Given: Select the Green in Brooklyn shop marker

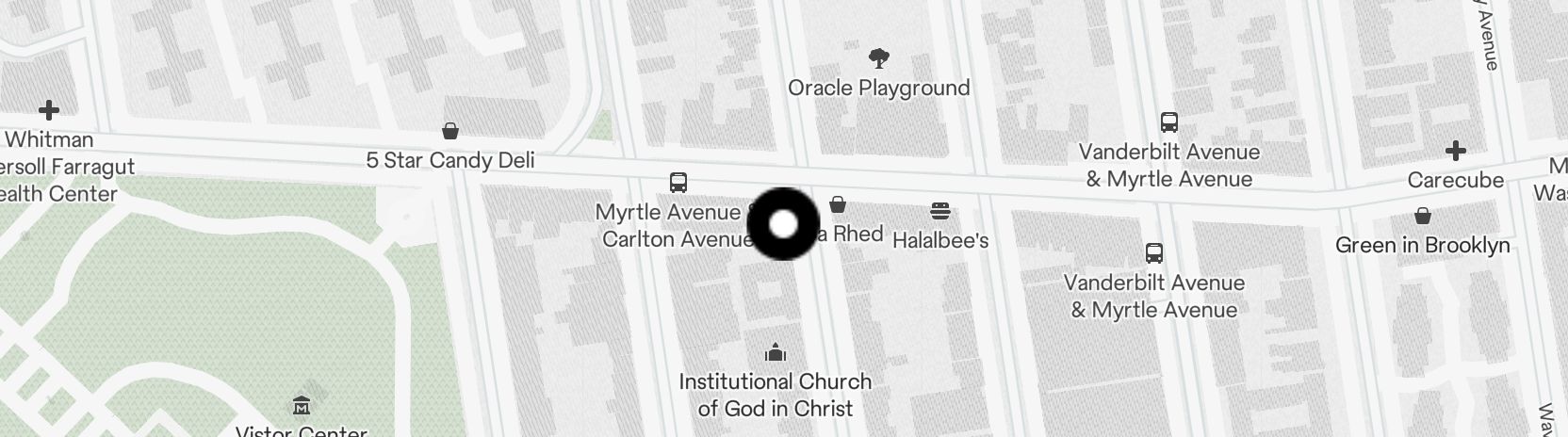Looking at the screenshot, I should point(1422,217).
